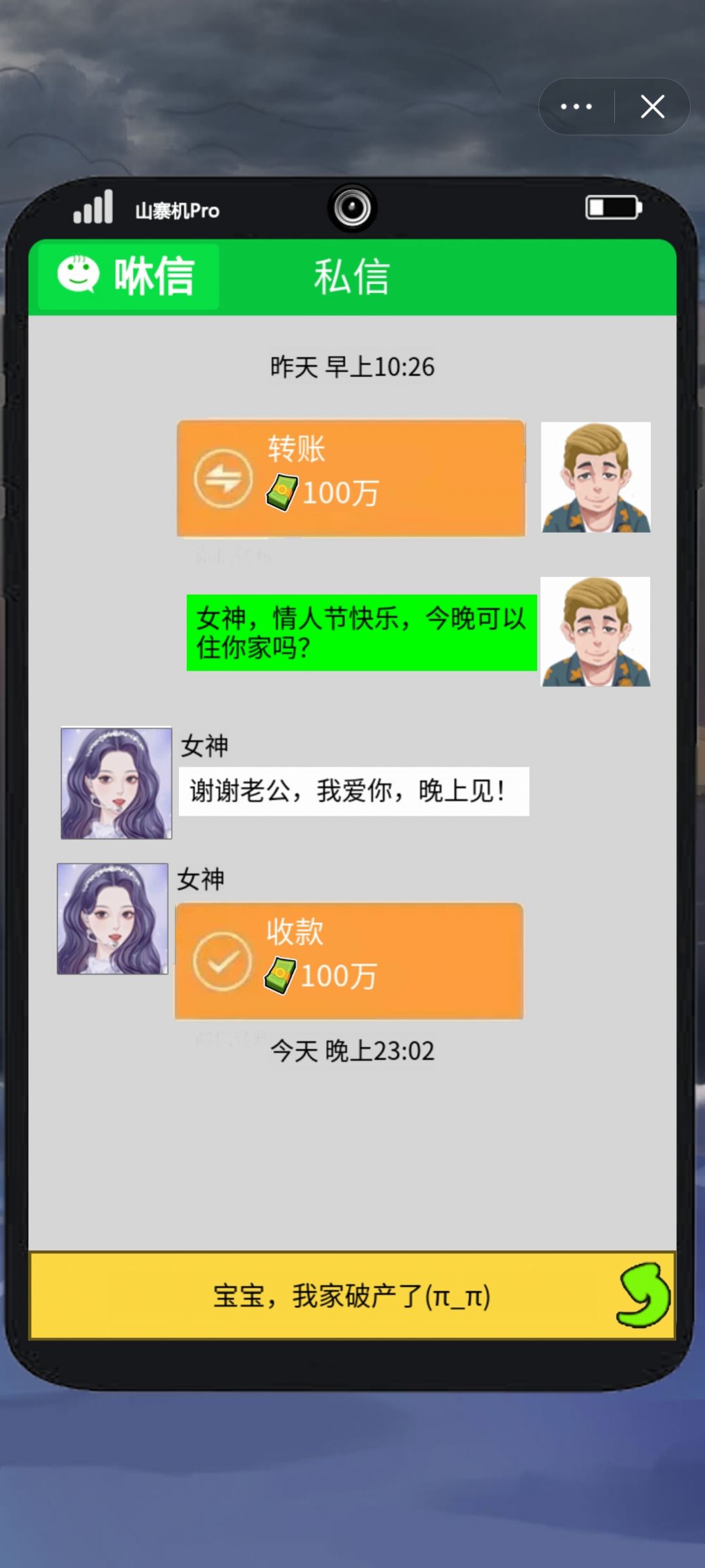
Task: Open the 收款 100万 receipt bubble
Action: tap(349, 961)
